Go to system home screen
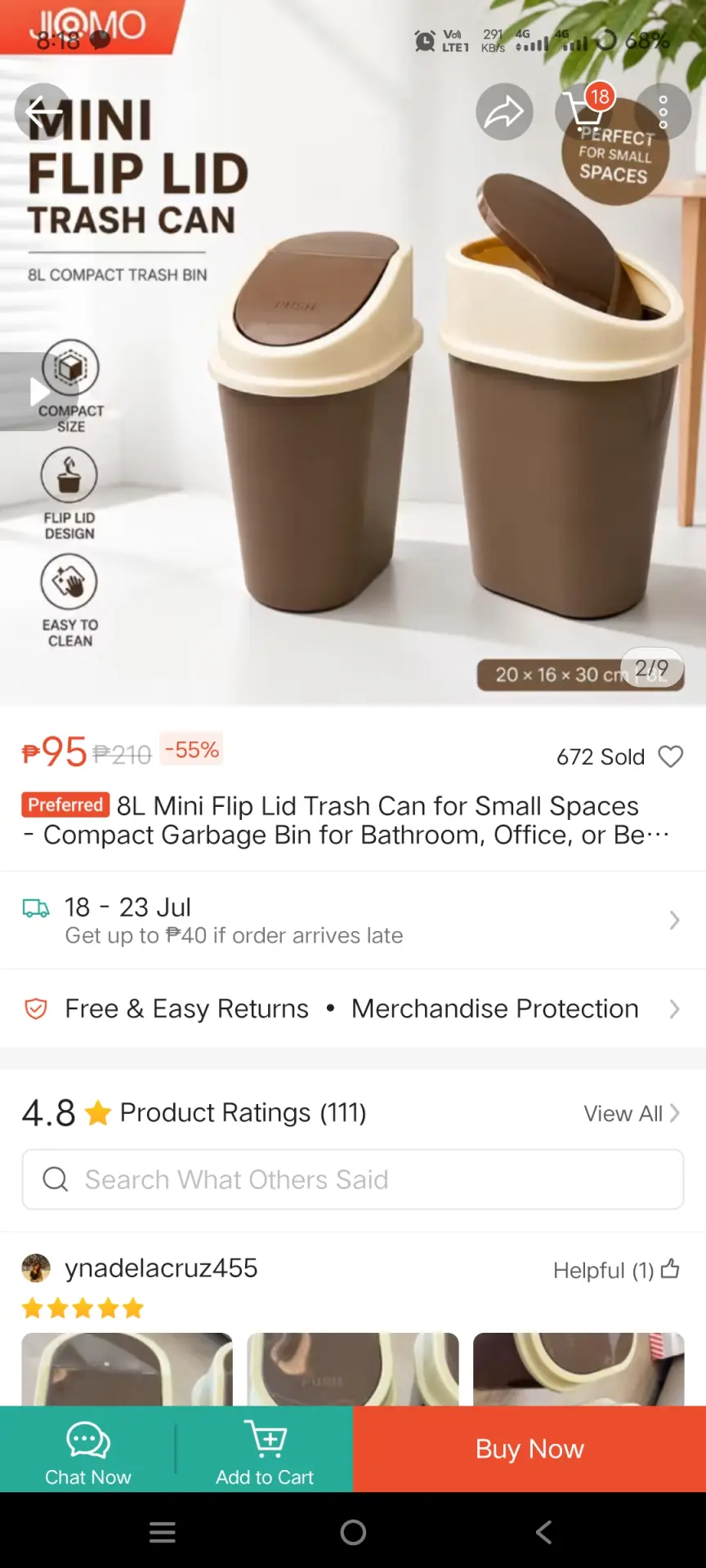This screenshot has width=706, height=1568. [x=353, y=1532]
